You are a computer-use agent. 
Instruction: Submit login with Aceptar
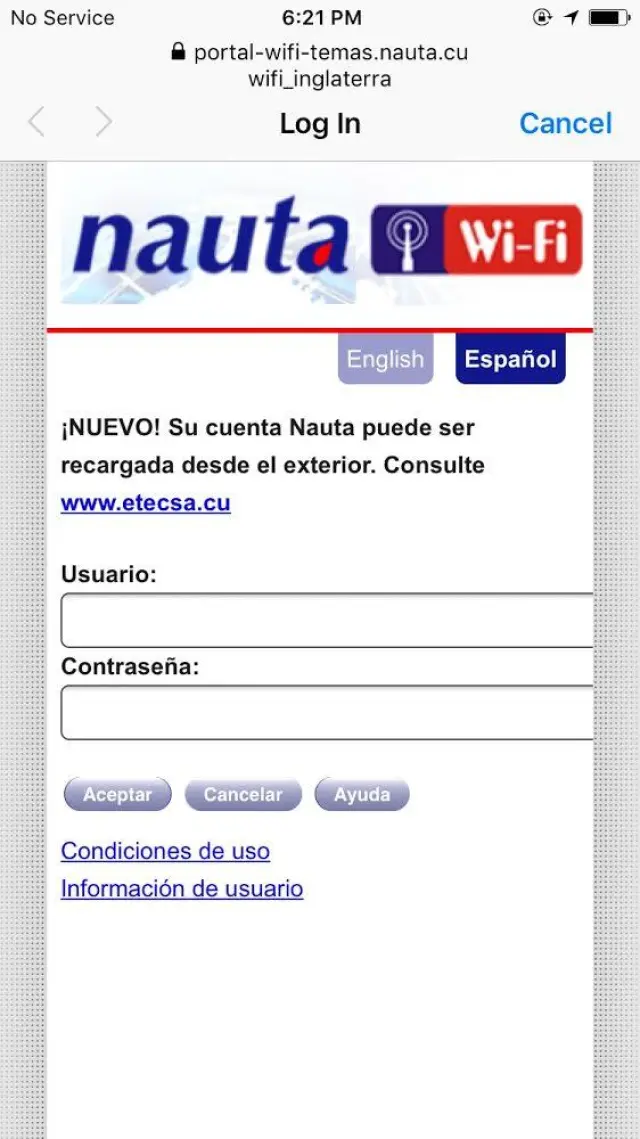click(x=118, y=794)
